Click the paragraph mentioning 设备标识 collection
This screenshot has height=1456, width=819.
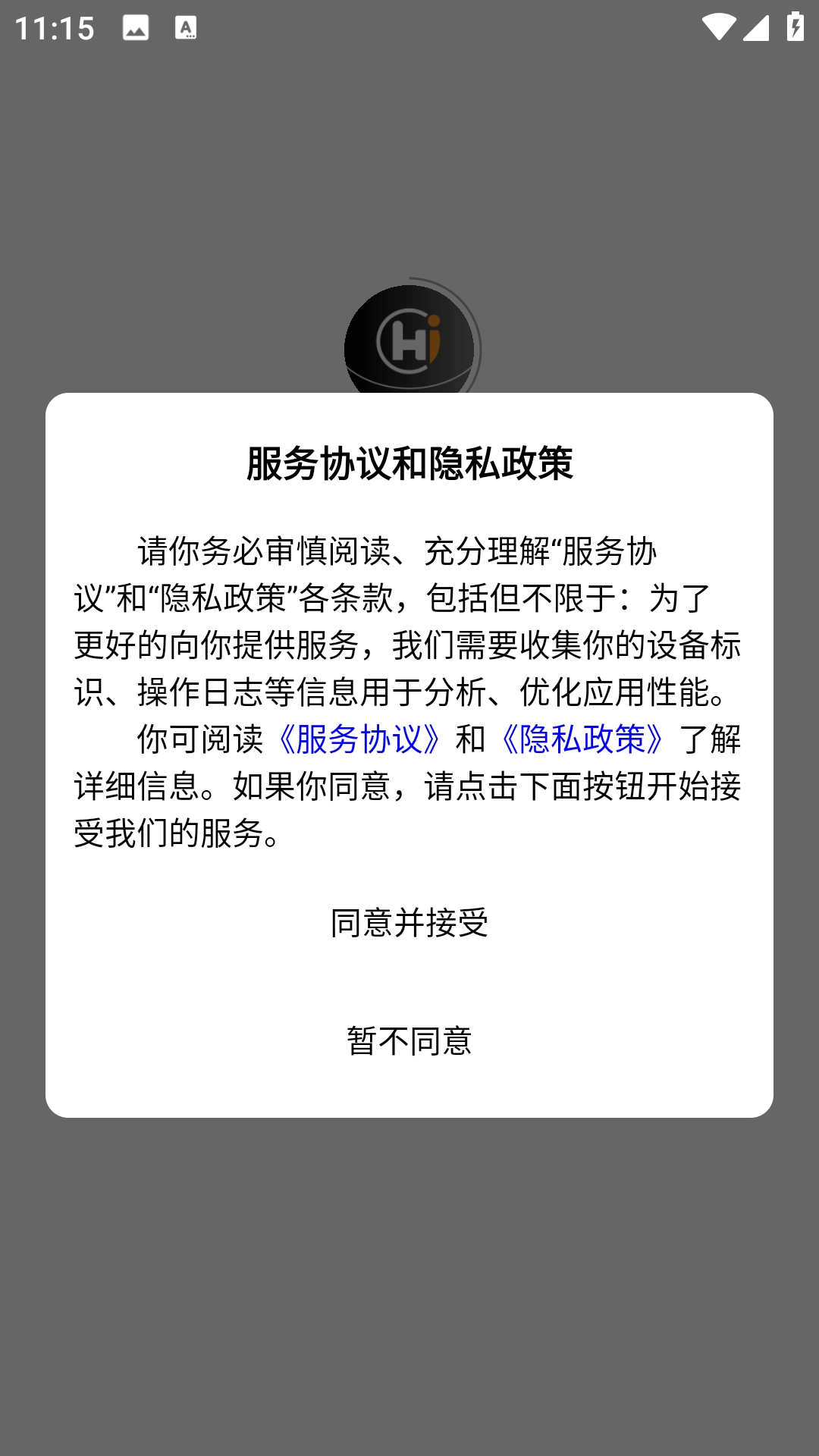pyautogui.click(x=409, y=645)
